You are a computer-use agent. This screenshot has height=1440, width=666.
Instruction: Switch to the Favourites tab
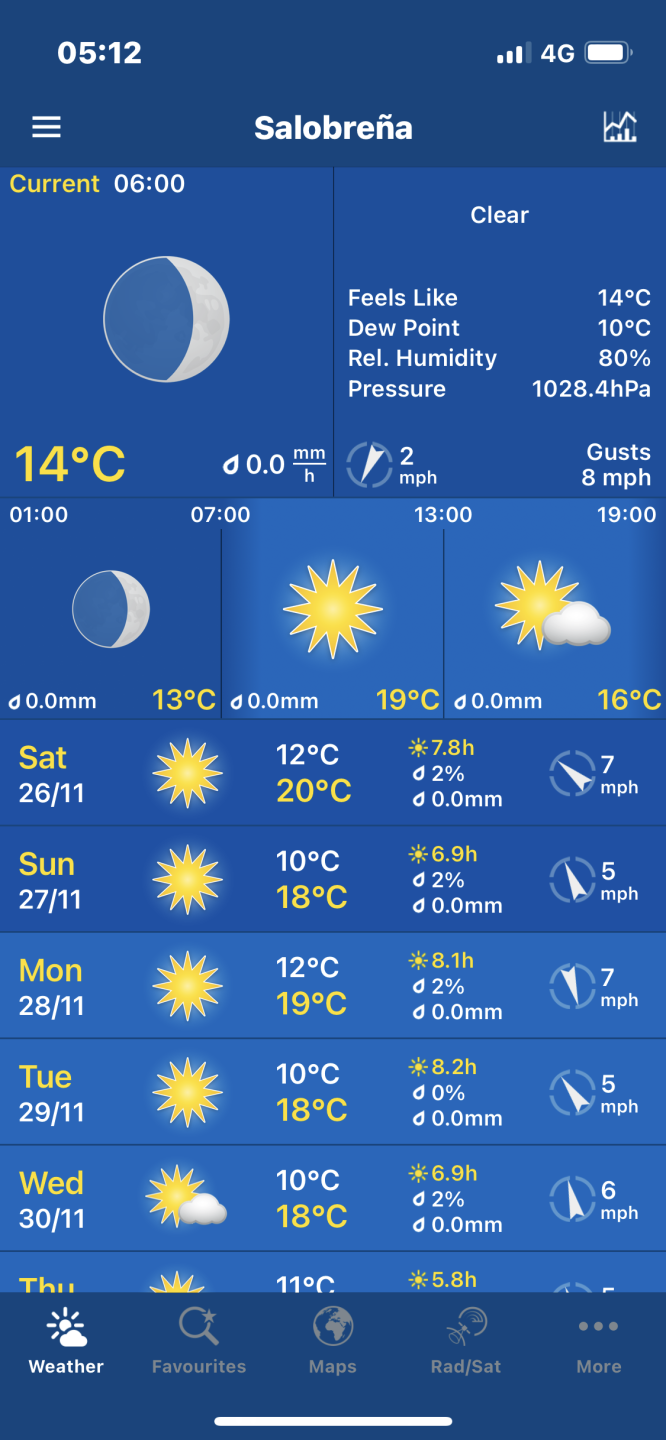coord(199,1343)
